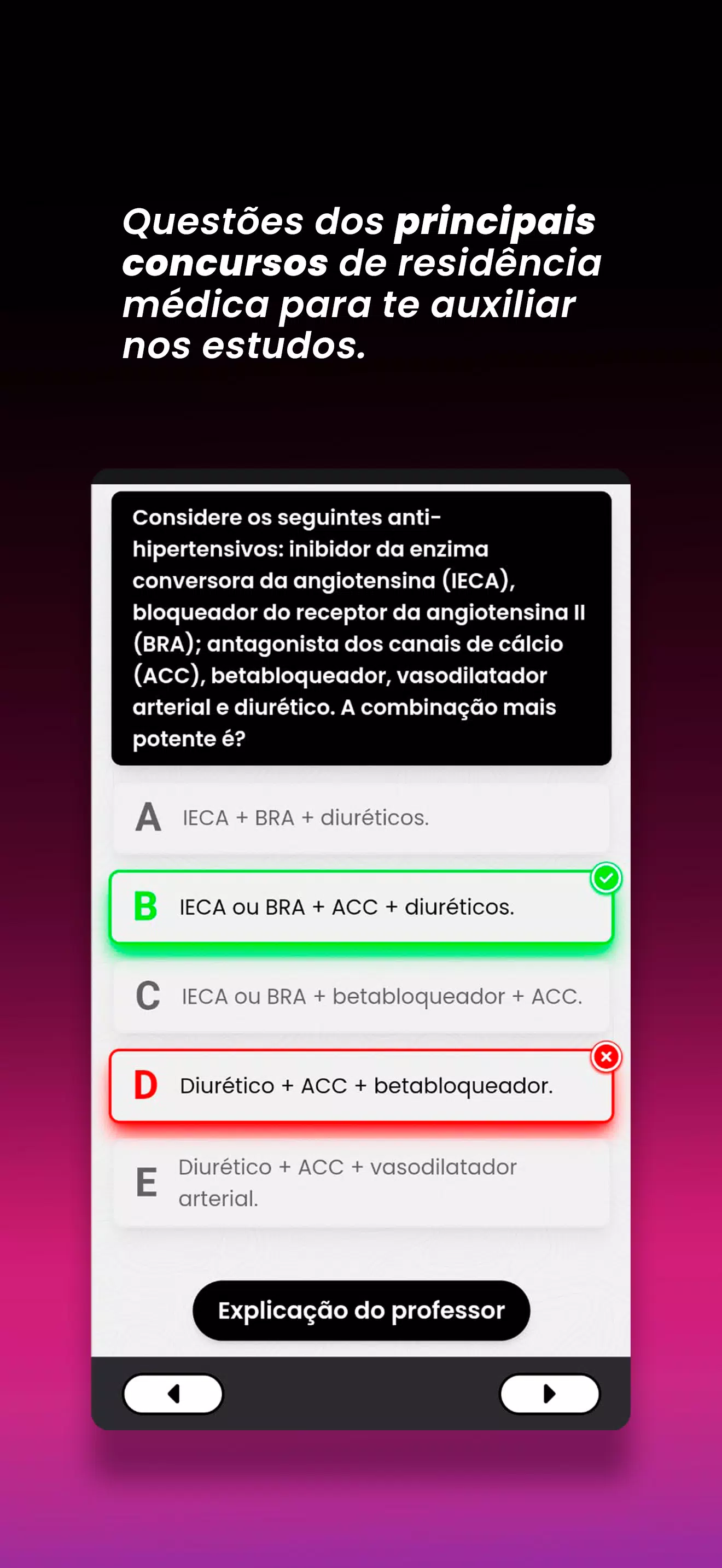Screen dimensions: 722x1568
Task: Select the incorrect answer D
Action: click(x=360, y=1086)
